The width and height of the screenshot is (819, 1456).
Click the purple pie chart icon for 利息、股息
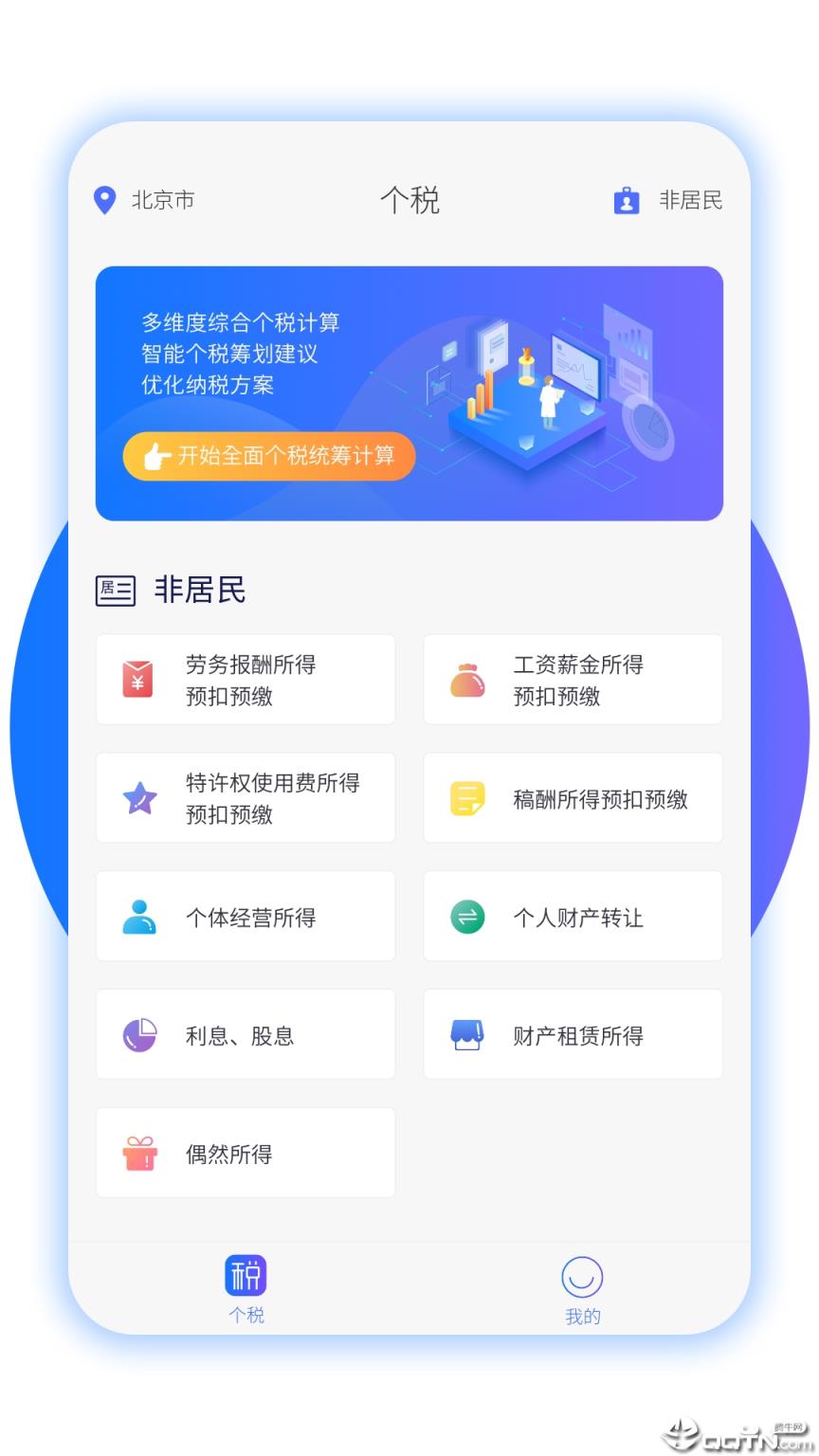tap(138, 1034)
